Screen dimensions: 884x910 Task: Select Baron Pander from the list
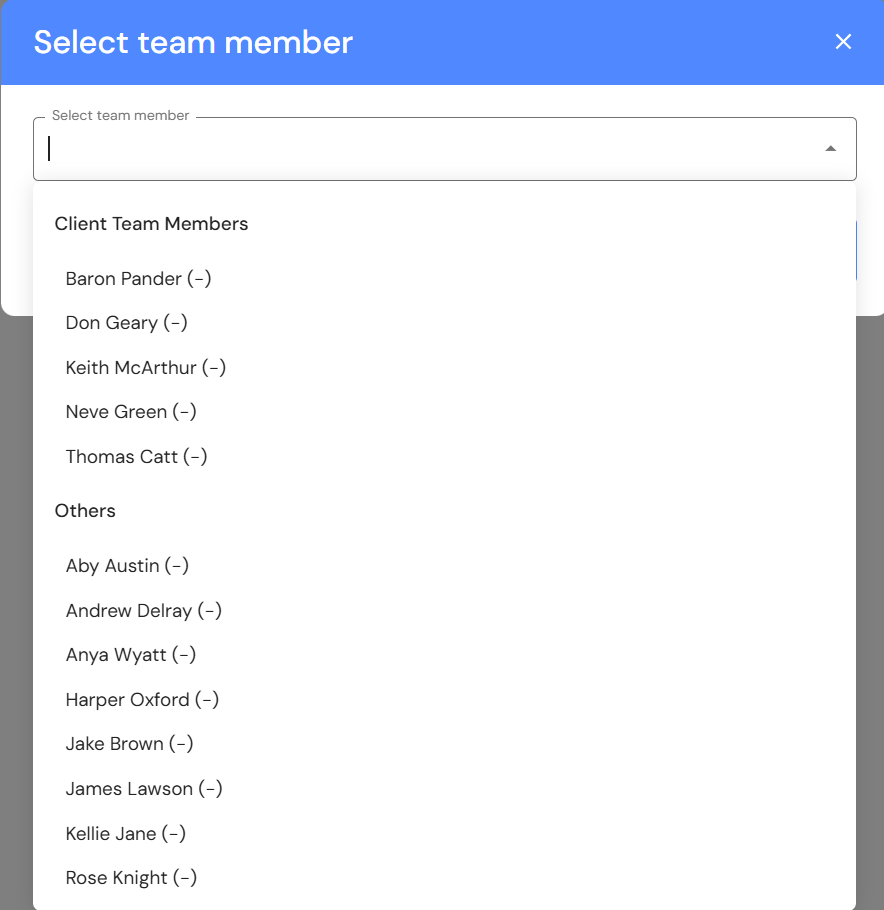pos(138,279)
